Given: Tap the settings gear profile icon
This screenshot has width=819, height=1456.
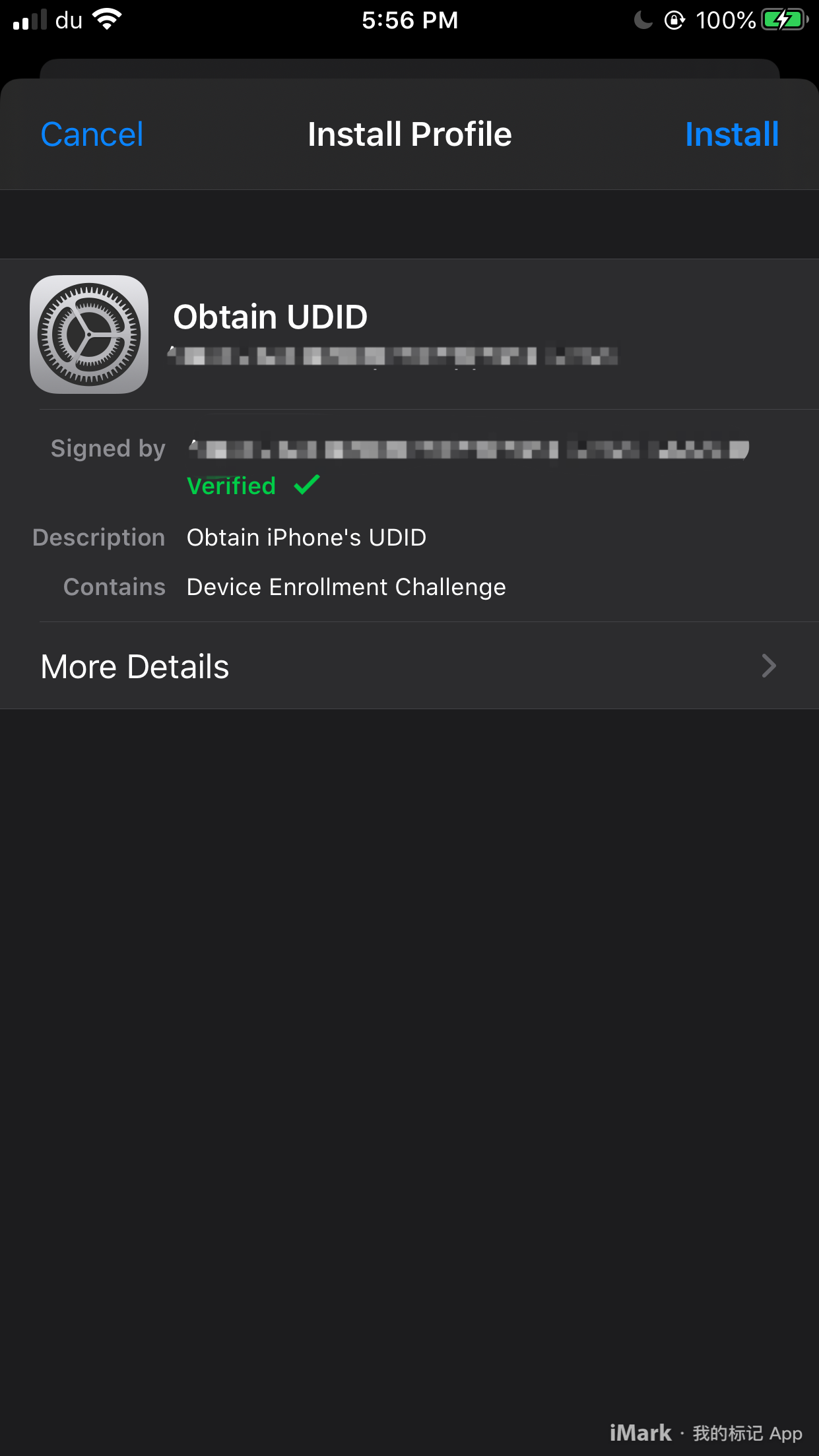Looking at the screenshot, I should point(89,333).
